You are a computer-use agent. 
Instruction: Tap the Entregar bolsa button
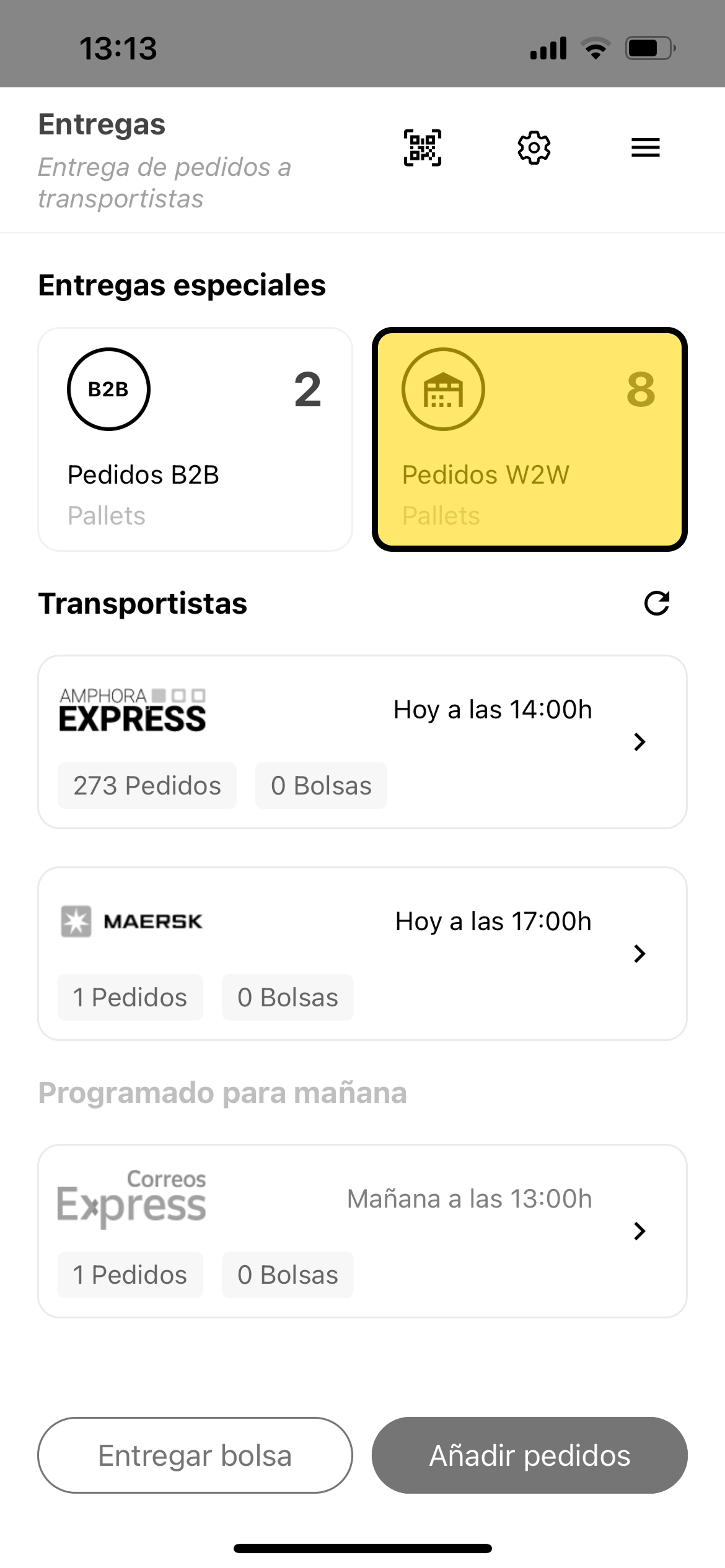coord(195,1455)
